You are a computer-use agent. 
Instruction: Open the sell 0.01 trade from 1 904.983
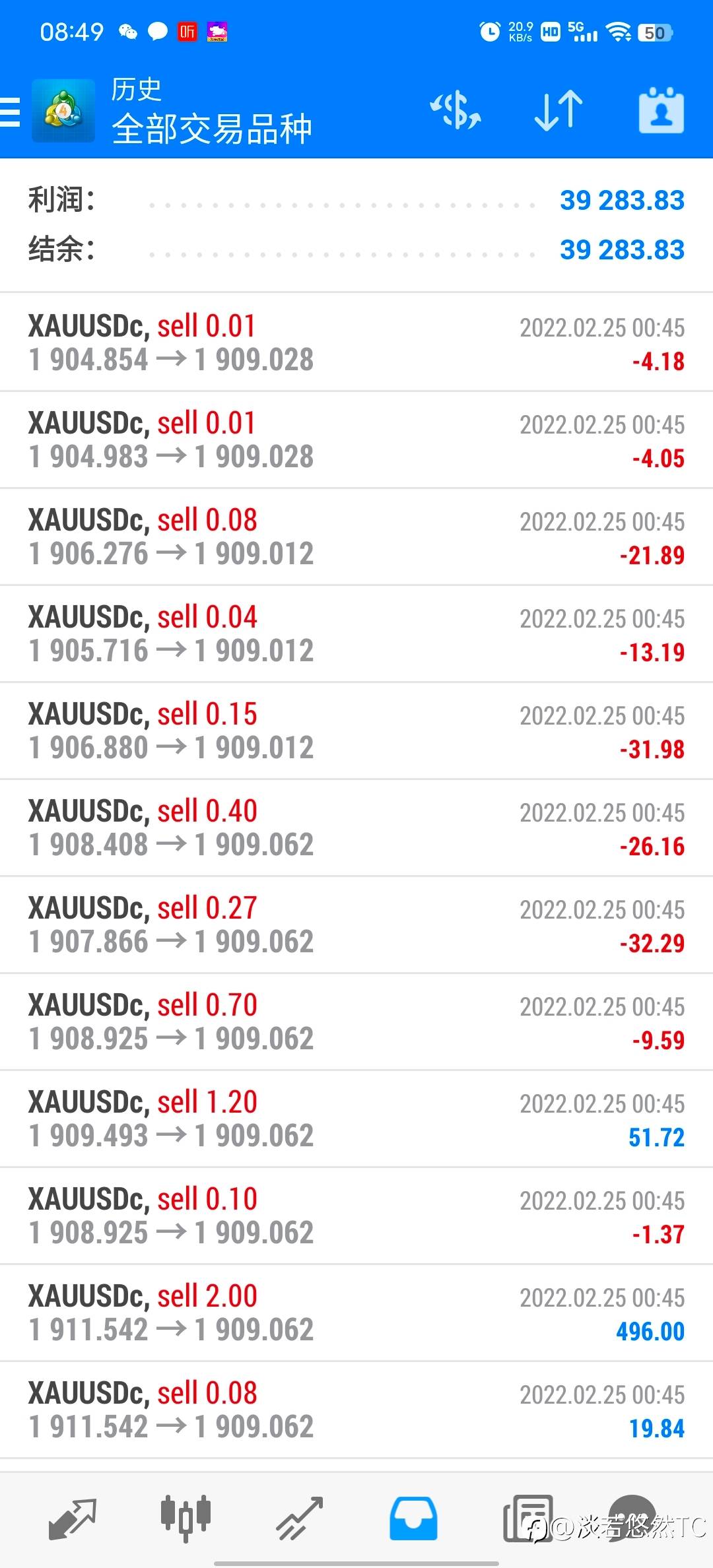tap(356, 440)
